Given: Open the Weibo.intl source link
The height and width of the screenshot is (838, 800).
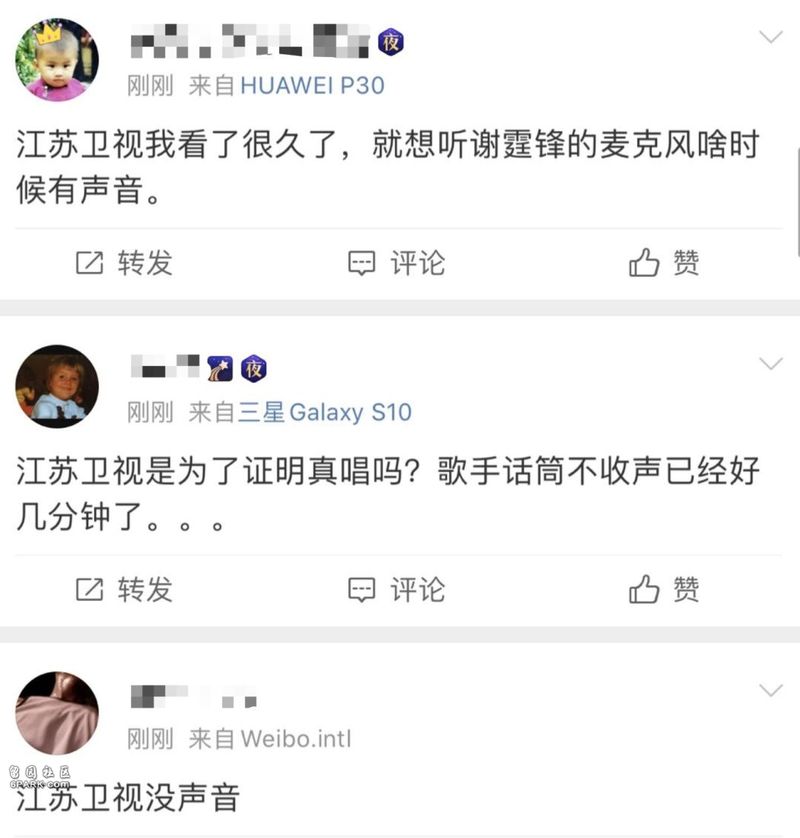Looking at the screenshot, I should click(295, 739).
